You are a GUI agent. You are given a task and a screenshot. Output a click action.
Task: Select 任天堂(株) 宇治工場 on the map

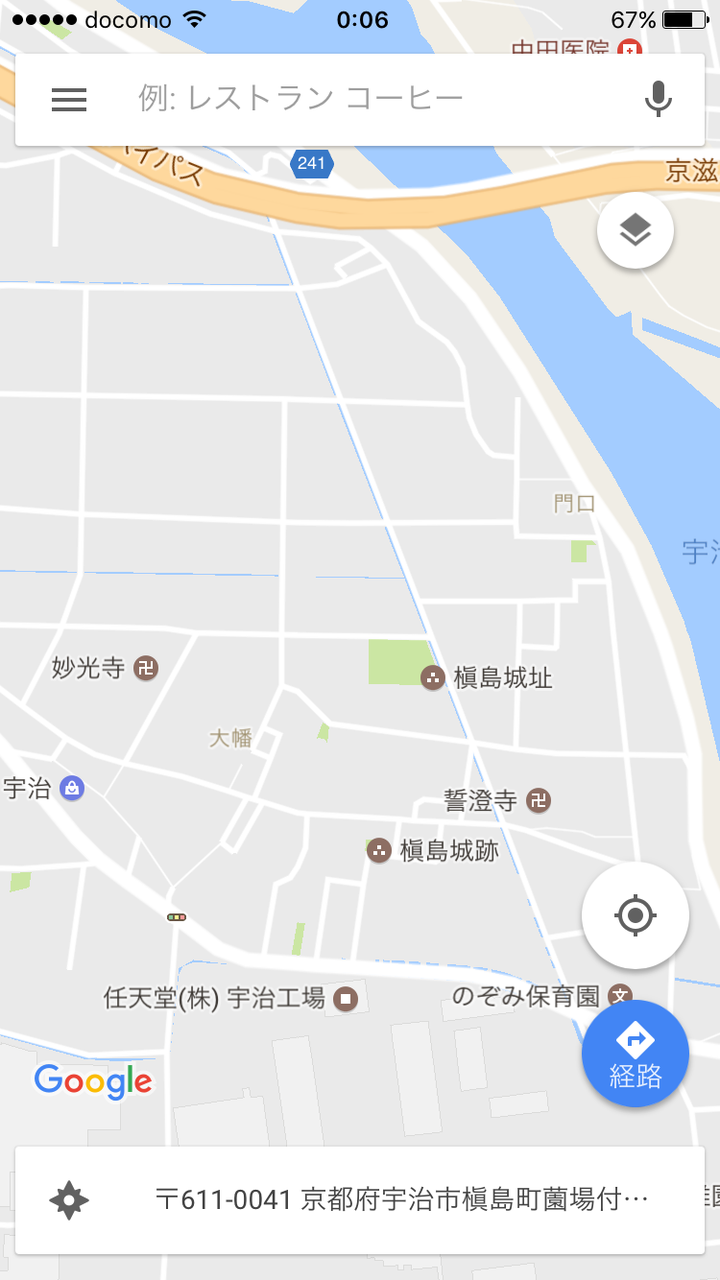tap(346, 998)
